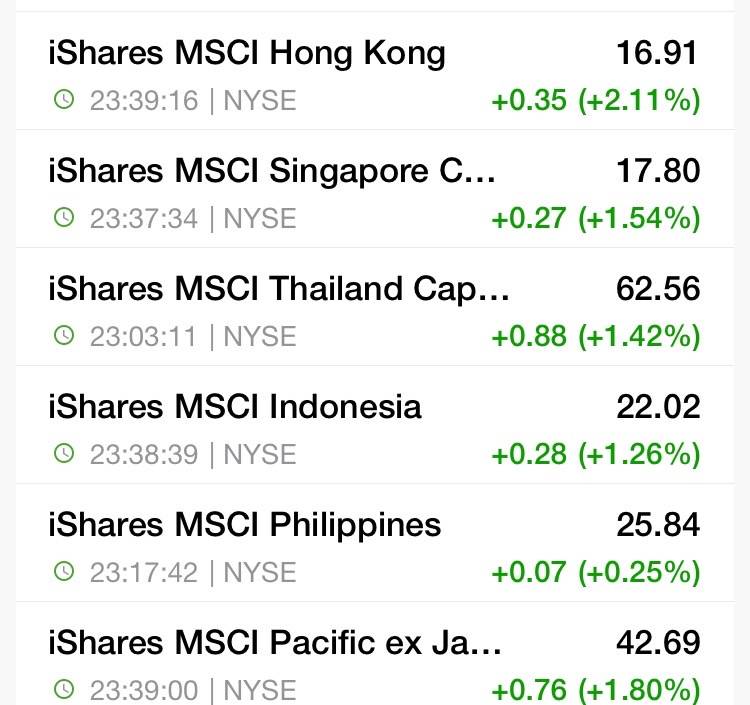Open iShares MSCI Hong Kong quote
This screenshot has width=750, height=705.
(x=247, y=53)
